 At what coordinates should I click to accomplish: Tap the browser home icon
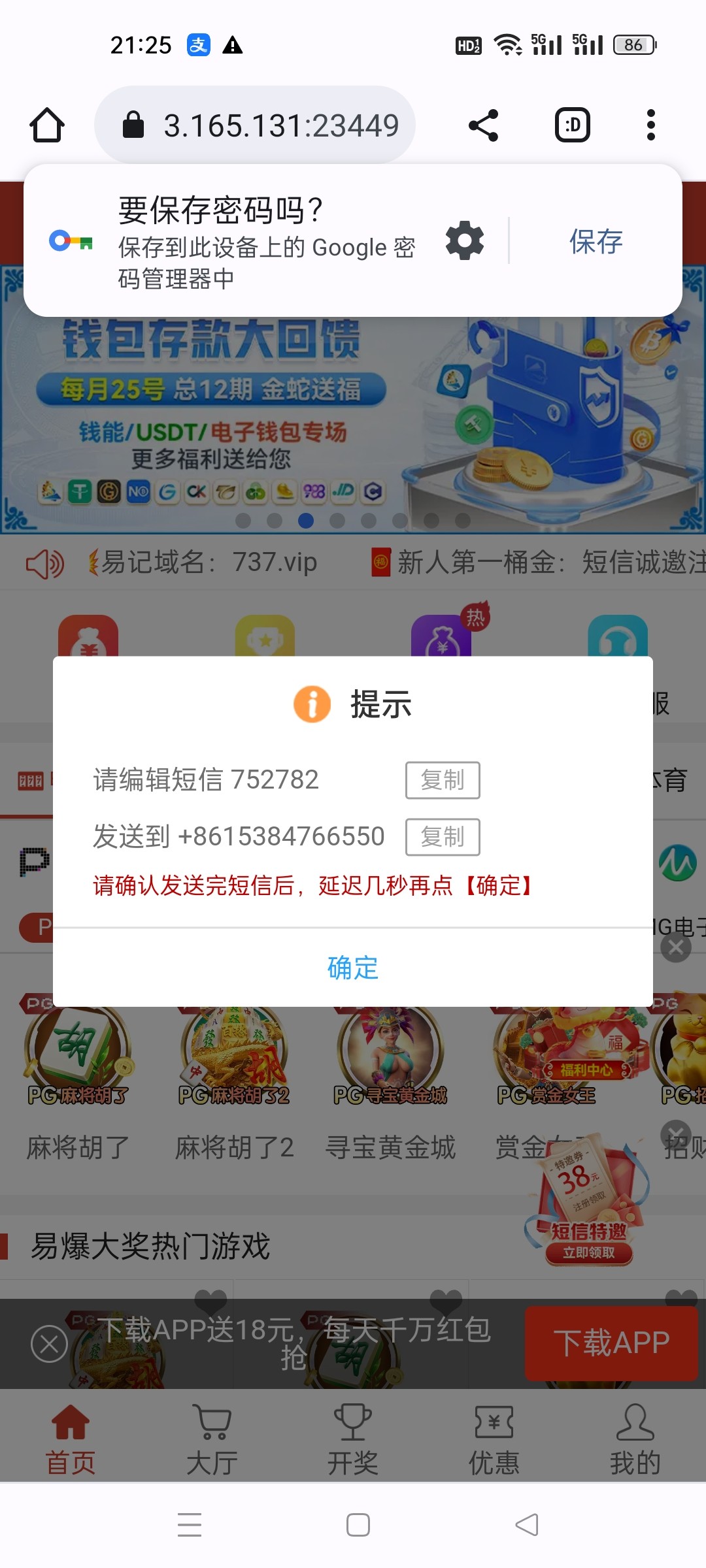(x=47, y=125)
